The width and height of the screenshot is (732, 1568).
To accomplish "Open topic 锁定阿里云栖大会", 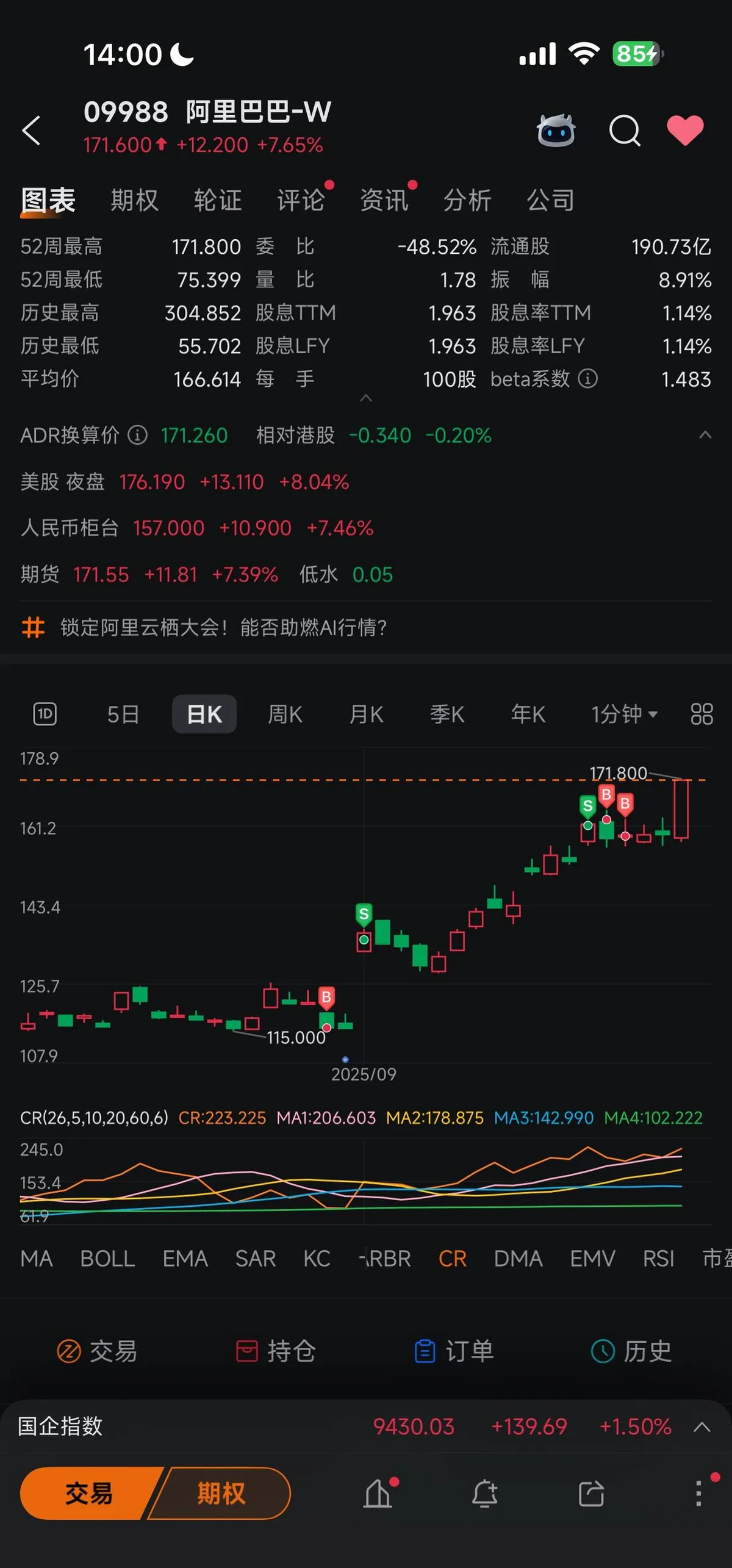I will [x=223, y=627].
